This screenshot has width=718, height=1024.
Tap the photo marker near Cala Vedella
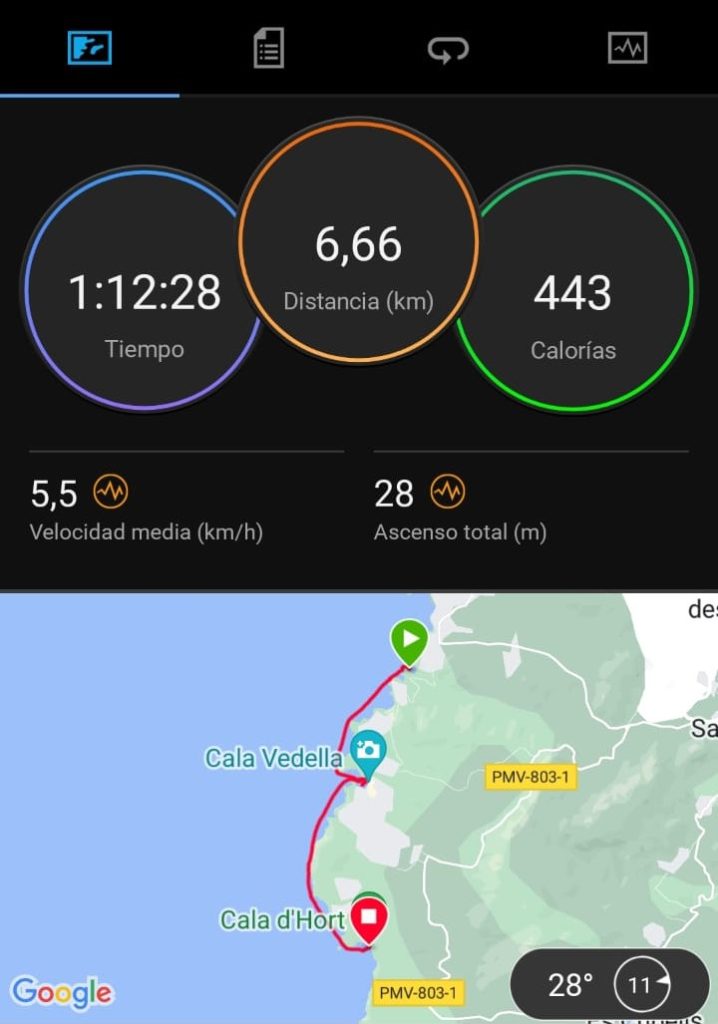(x=369, y=752)
